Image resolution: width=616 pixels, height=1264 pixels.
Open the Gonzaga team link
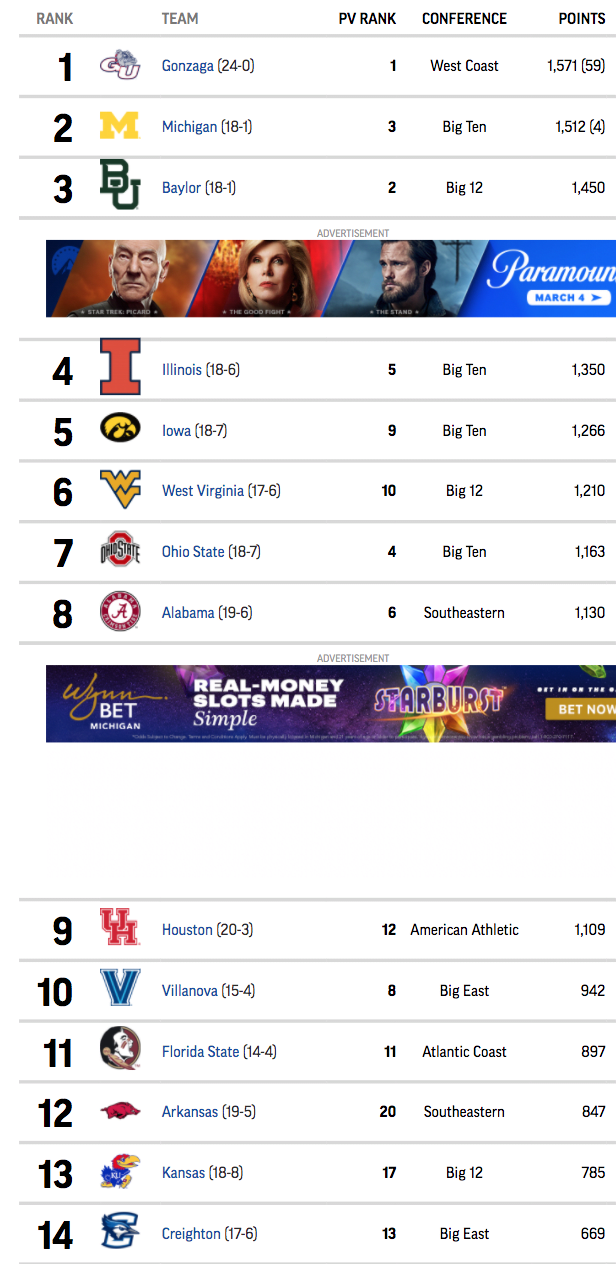(x=188, y=66)
